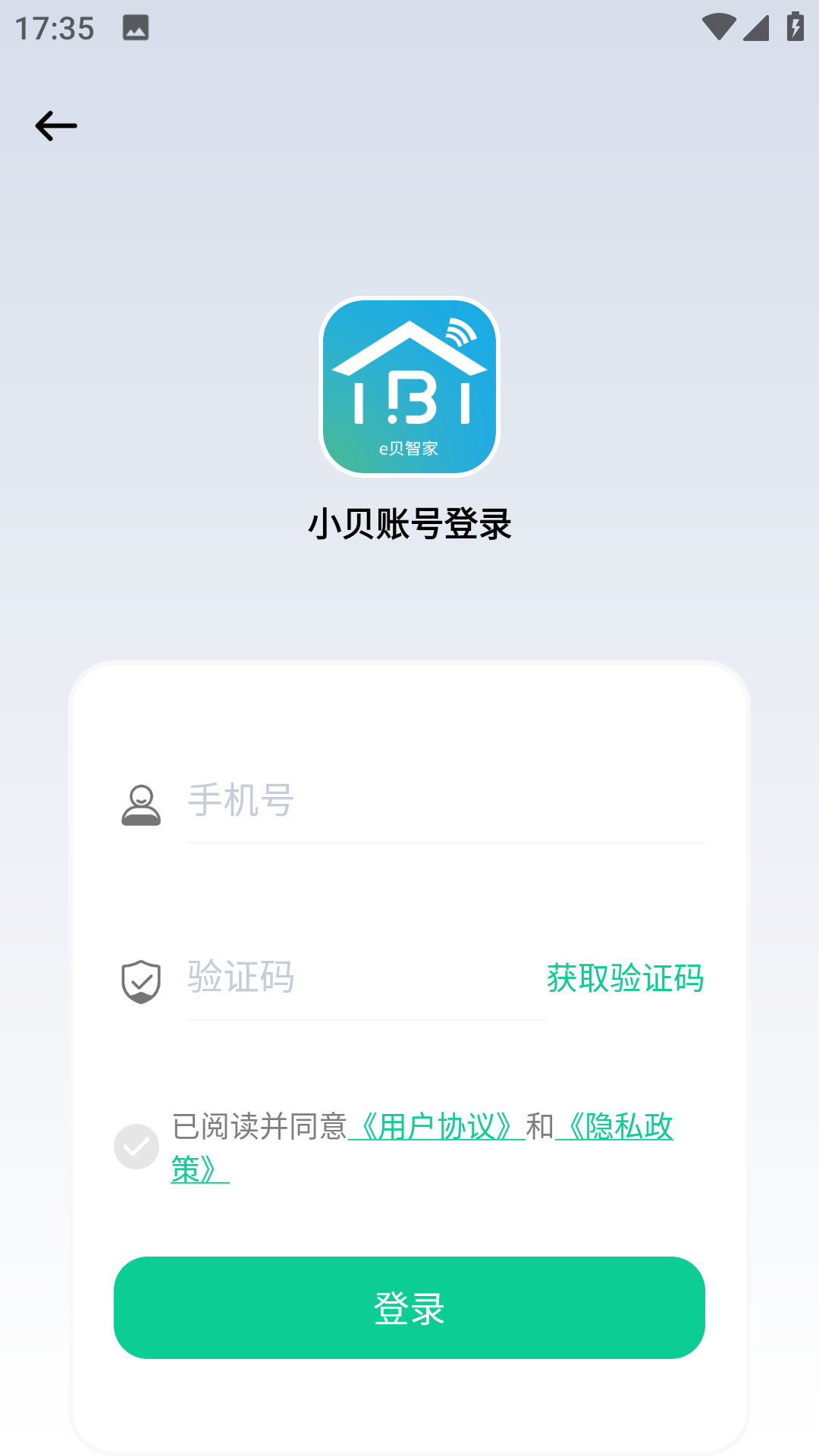Enable the terms agreement checkmark
Image resolution: width=819 pixels, height=1456 pixels.
tap(136, 1146)
